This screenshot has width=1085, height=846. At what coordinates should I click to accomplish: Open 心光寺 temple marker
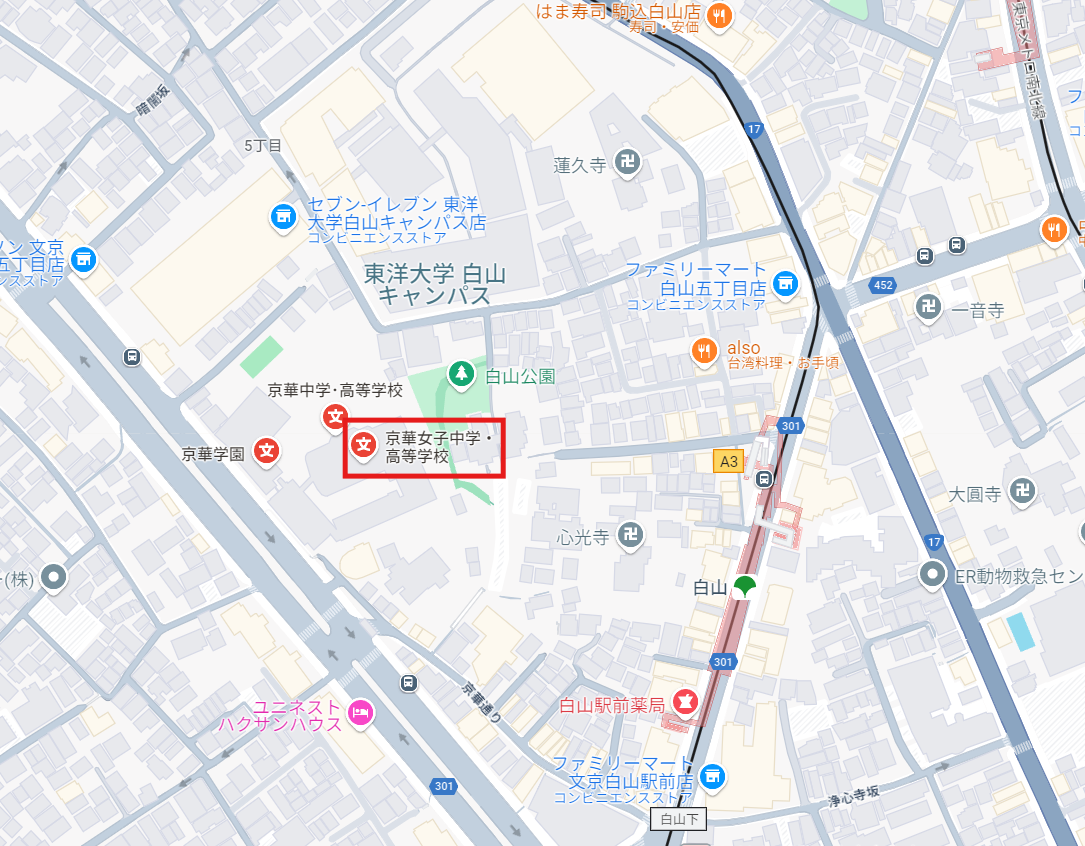coord(630,535)
